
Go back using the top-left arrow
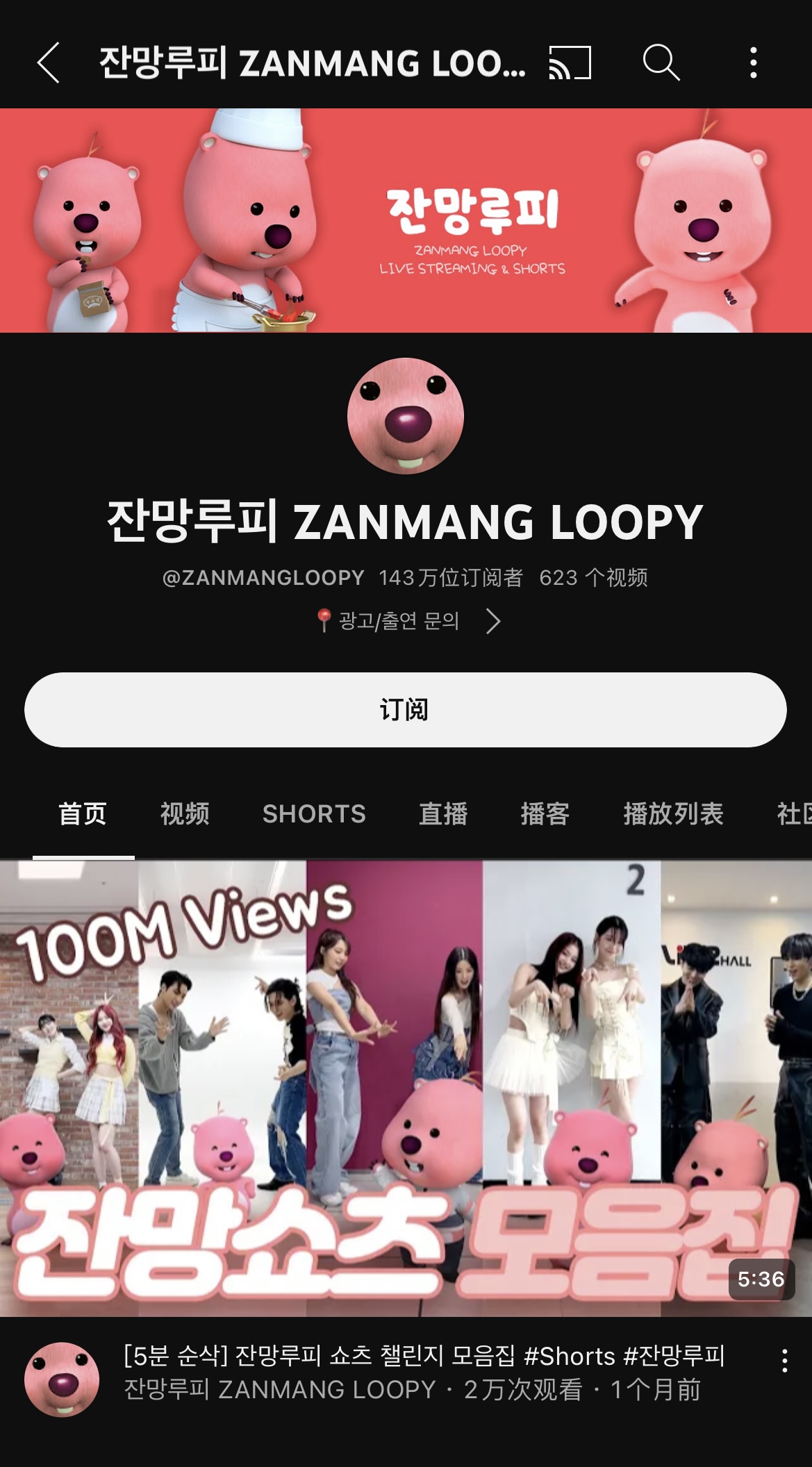(x=49, y=63)
